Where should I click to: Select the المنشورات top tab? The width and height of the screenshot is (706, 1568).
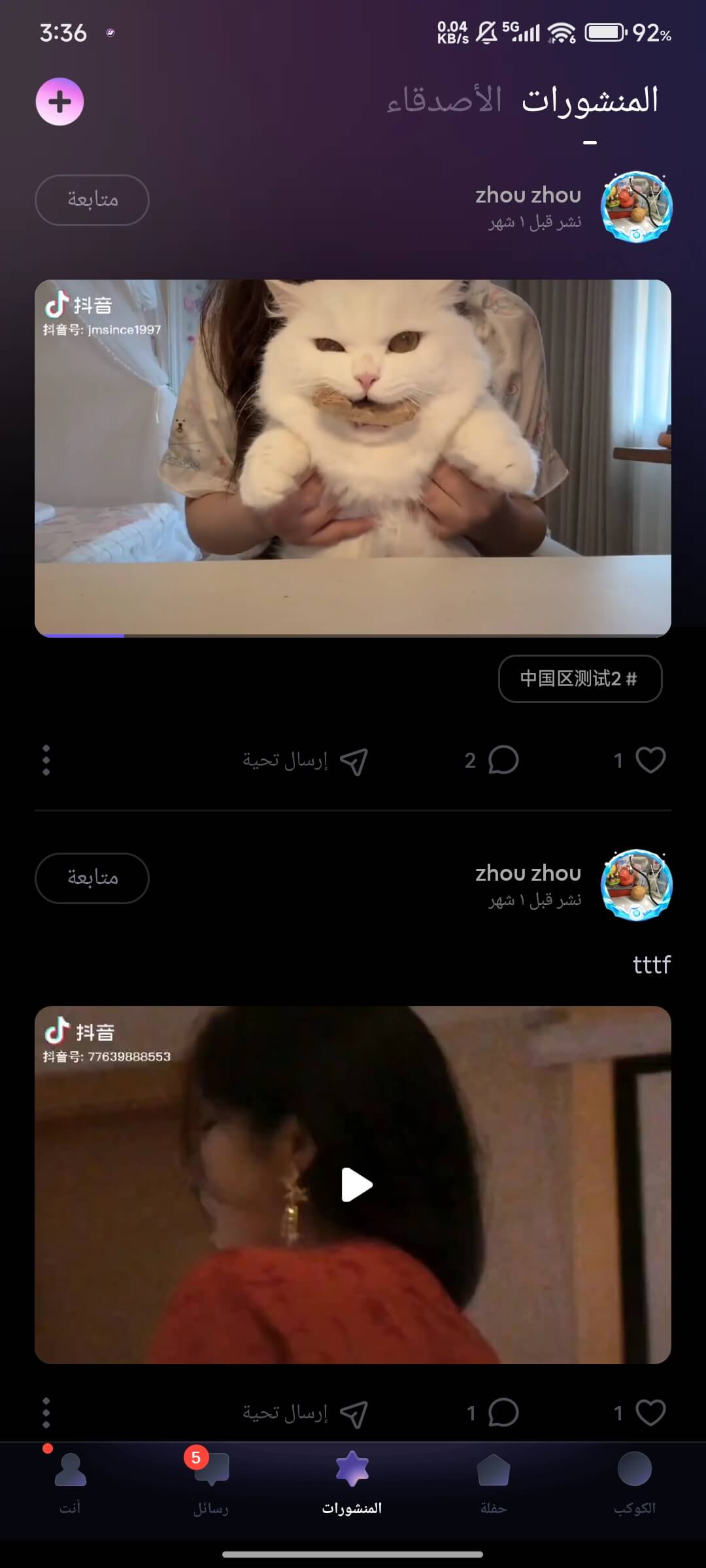[x=590, y=101]
